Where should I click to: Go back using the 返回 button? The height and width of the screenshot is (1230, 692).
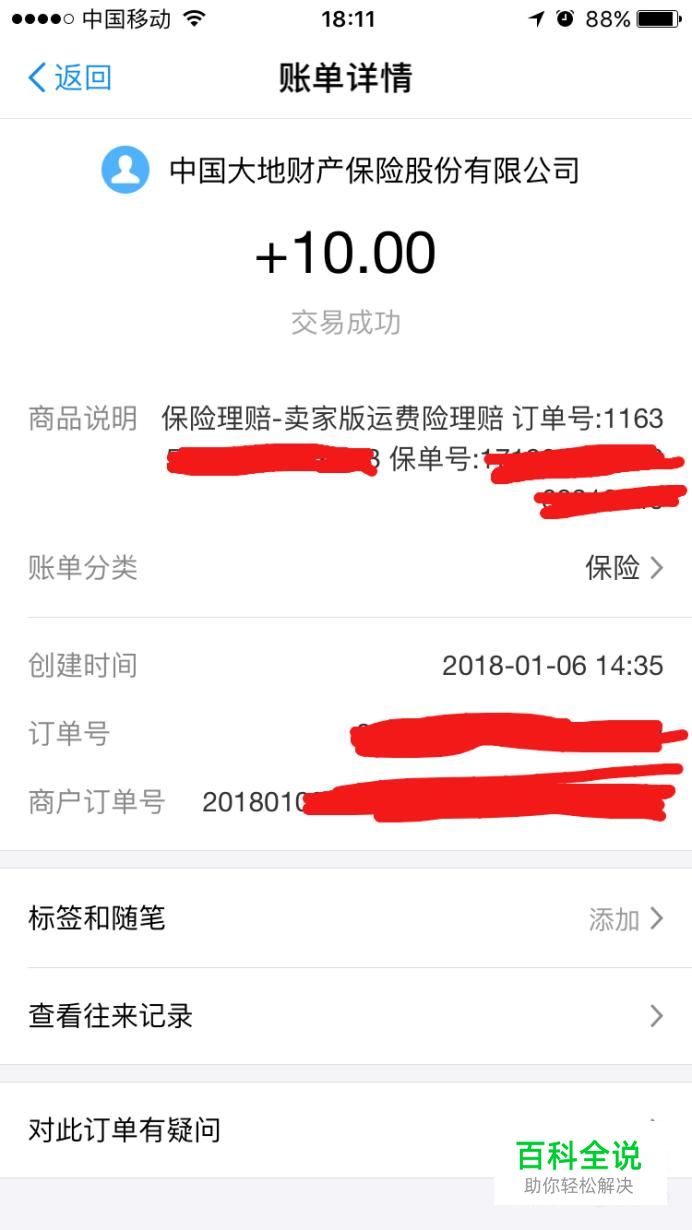[69, 77]
